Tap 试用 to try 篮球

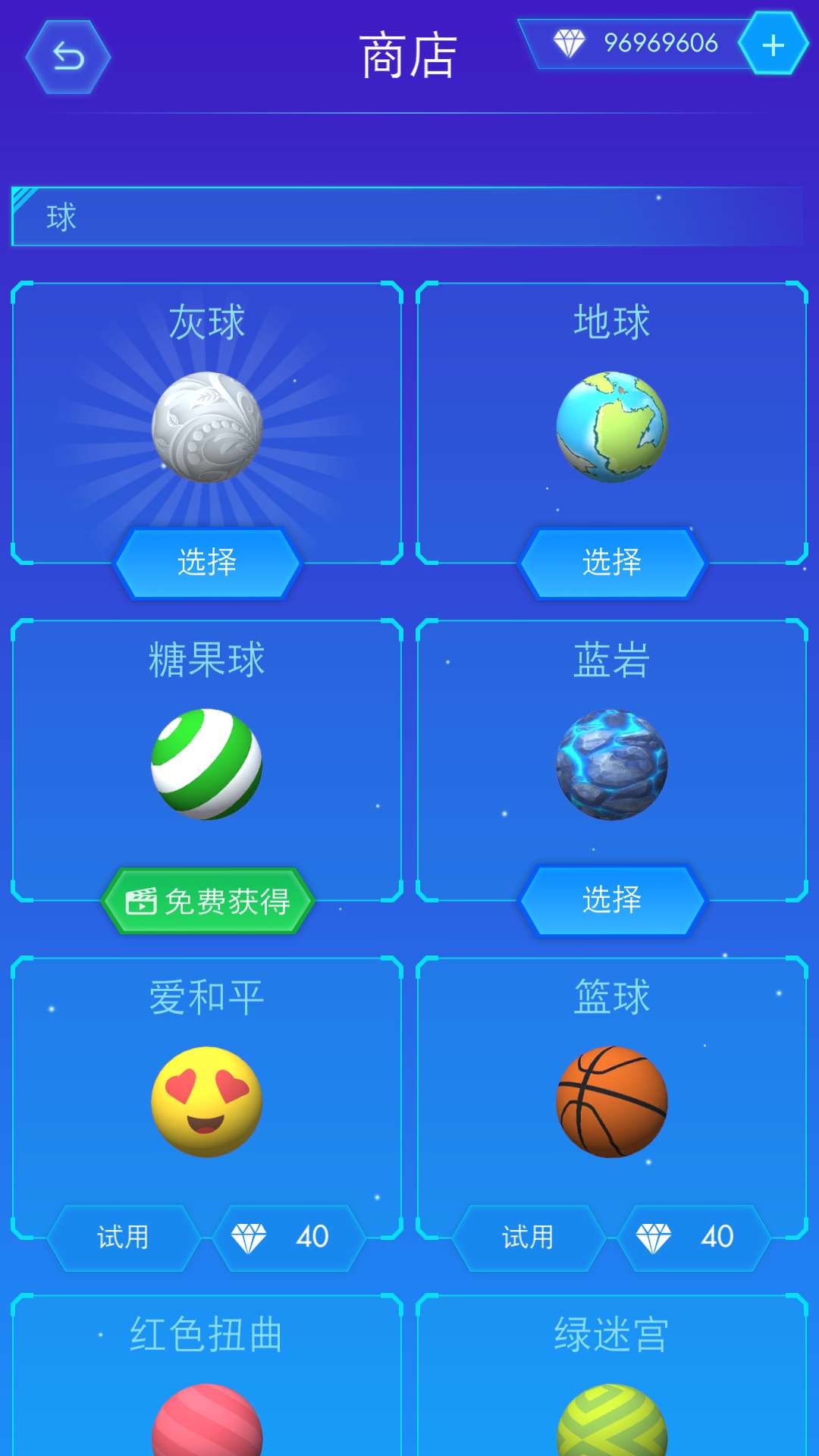pos(529,1238)
